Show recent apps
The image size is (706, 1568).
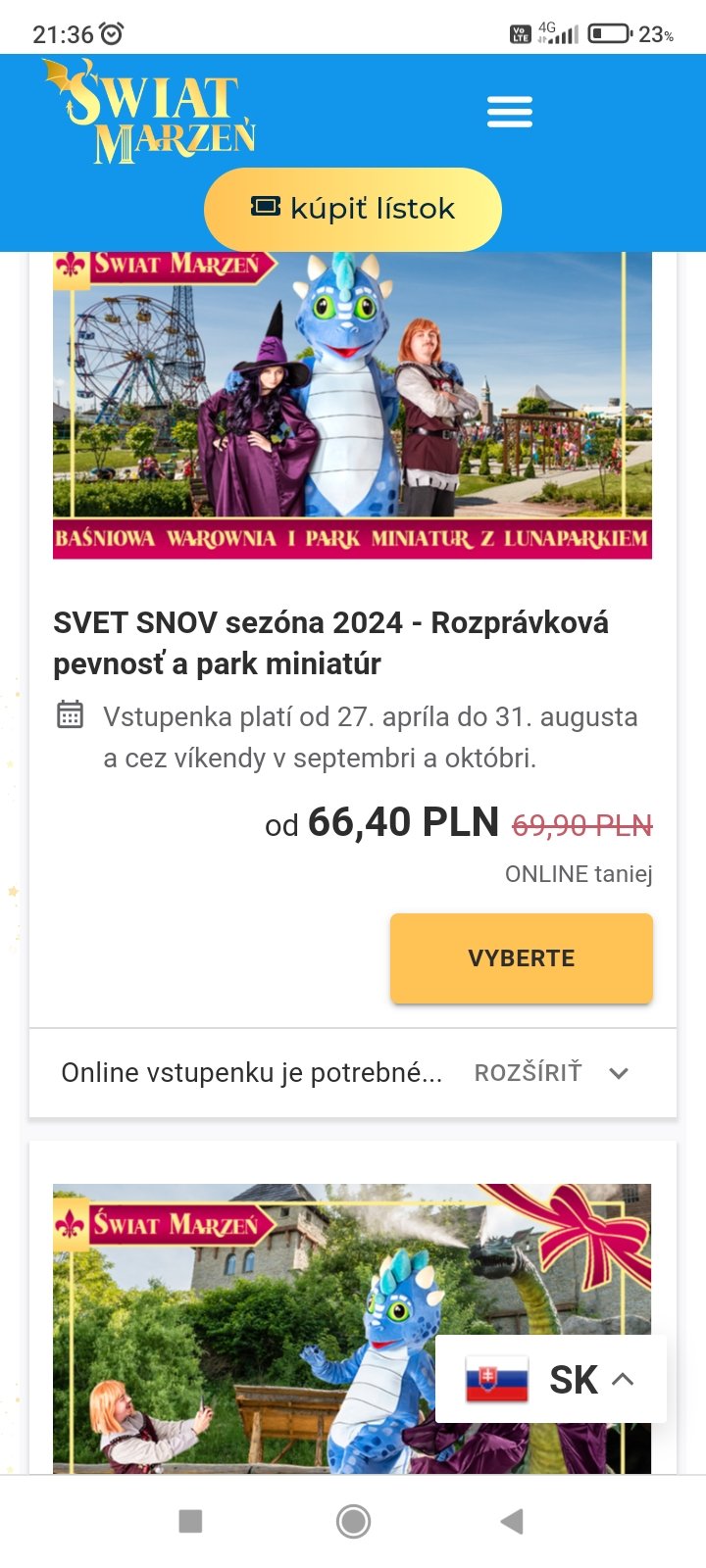191,1521
